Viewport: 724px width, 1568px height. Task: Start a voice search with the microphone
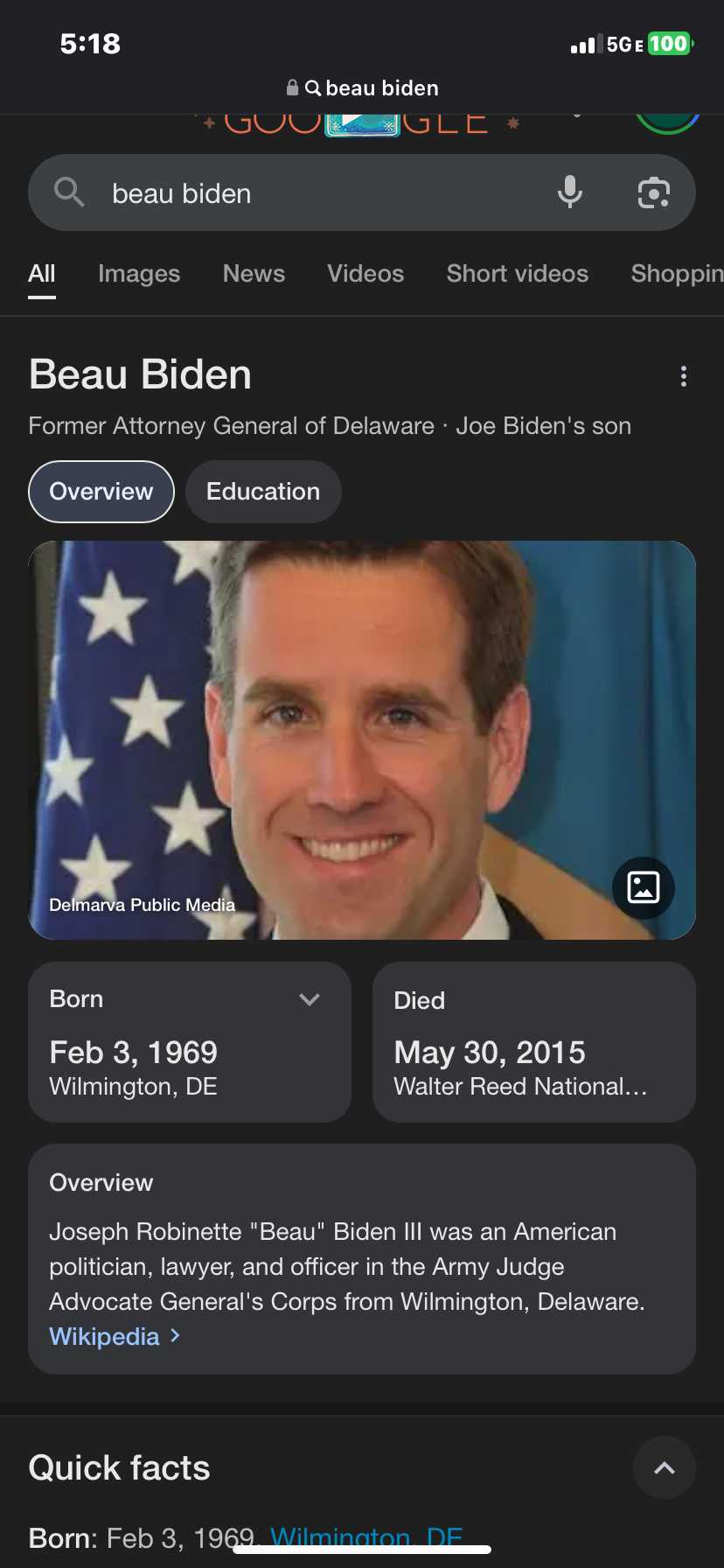pos(570,192)
